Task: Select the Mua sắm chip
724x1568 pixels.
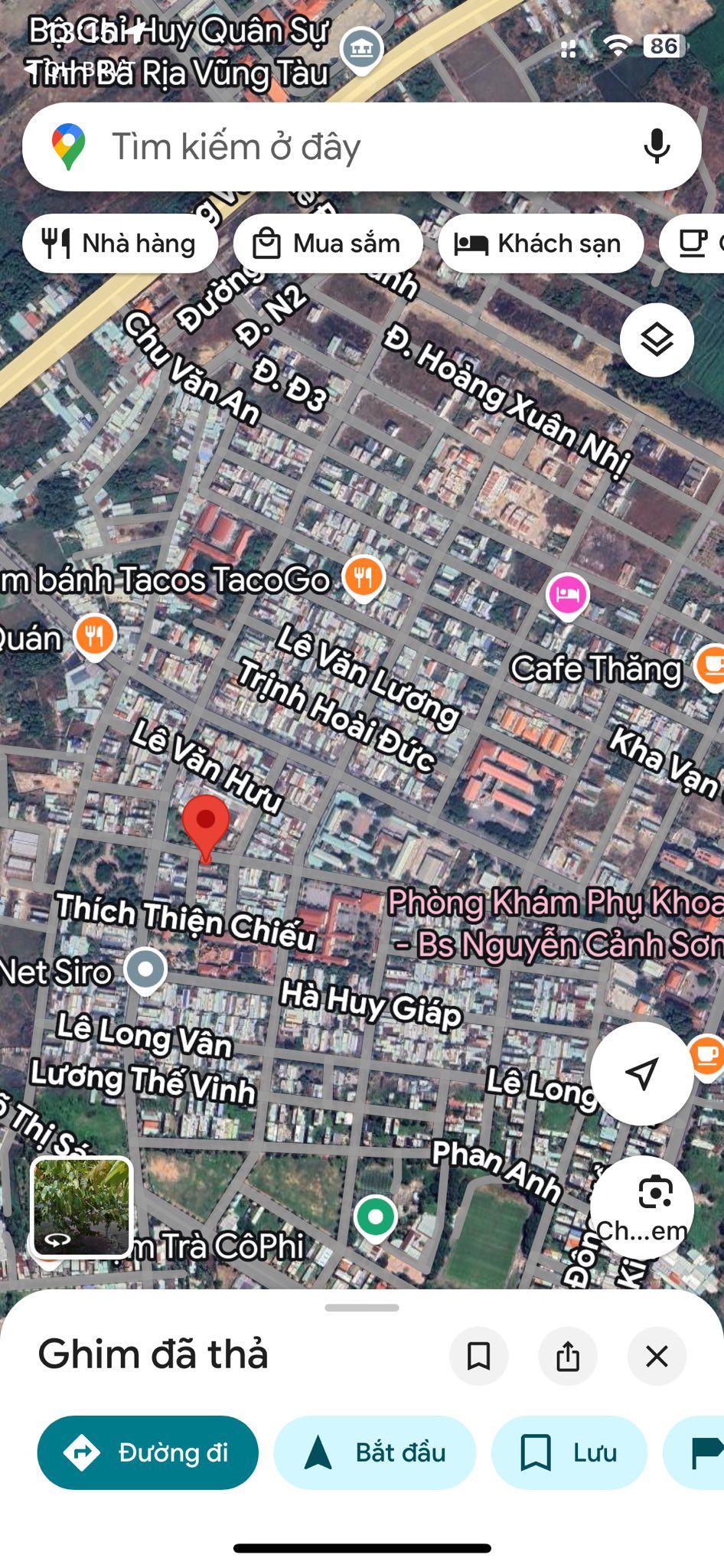Action: point(328,243)
